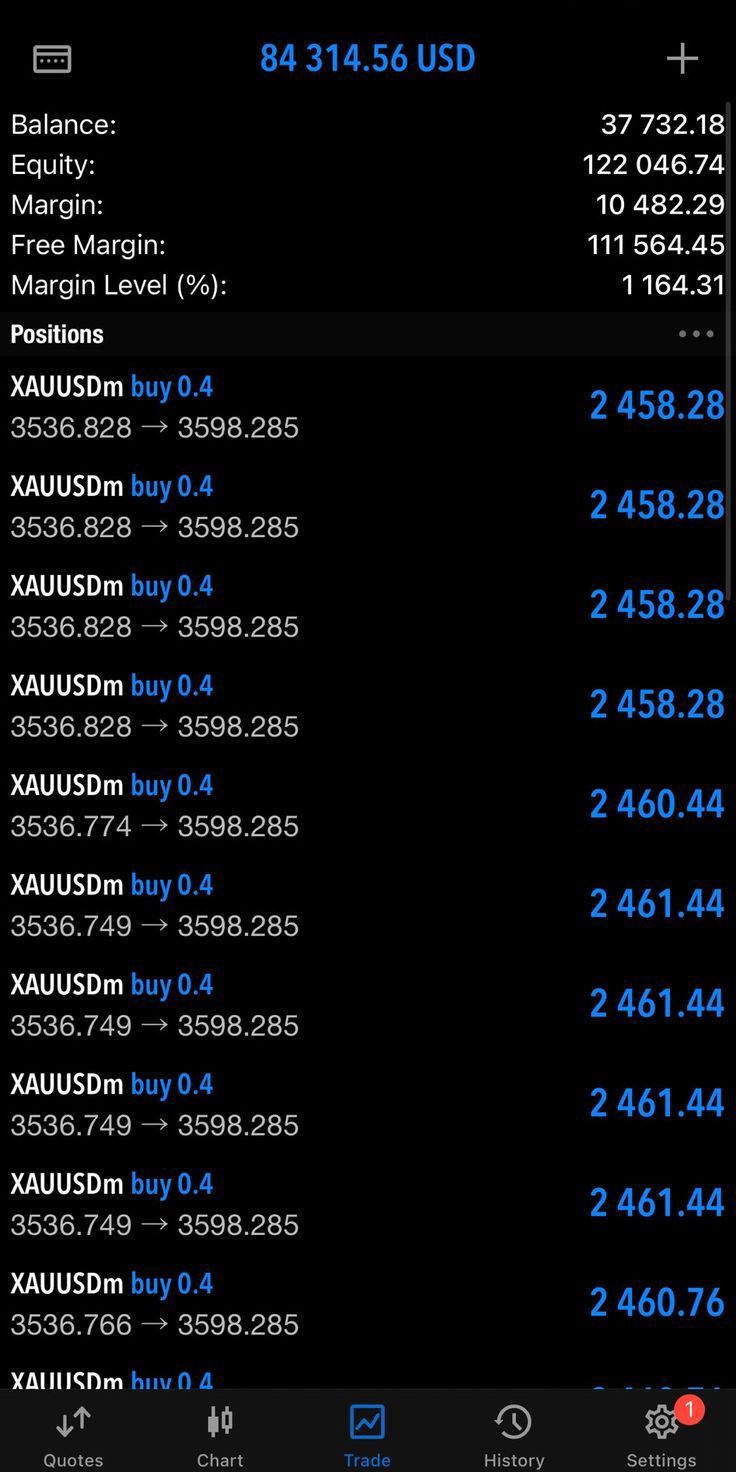Open the card icon beside the profit total
This screenshot has height=1472, width=736.
pos(52,59)
